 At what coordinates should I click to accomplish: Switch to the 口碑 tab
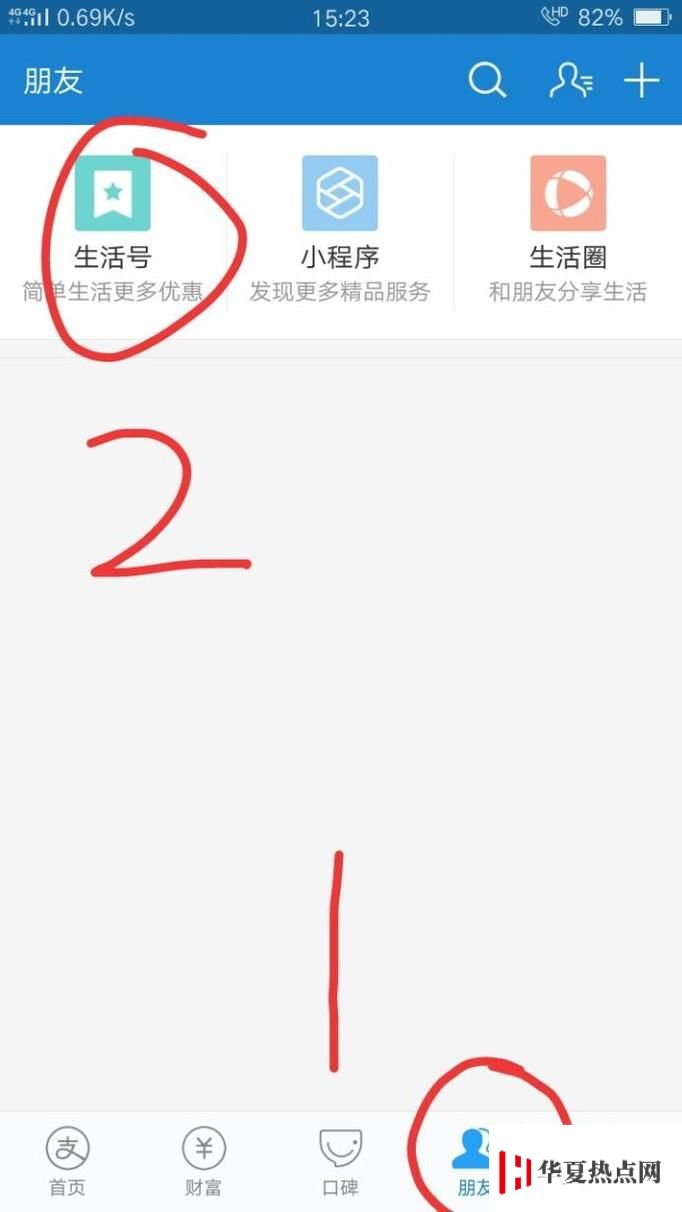pyautogui.click(x=340, y=1160)
